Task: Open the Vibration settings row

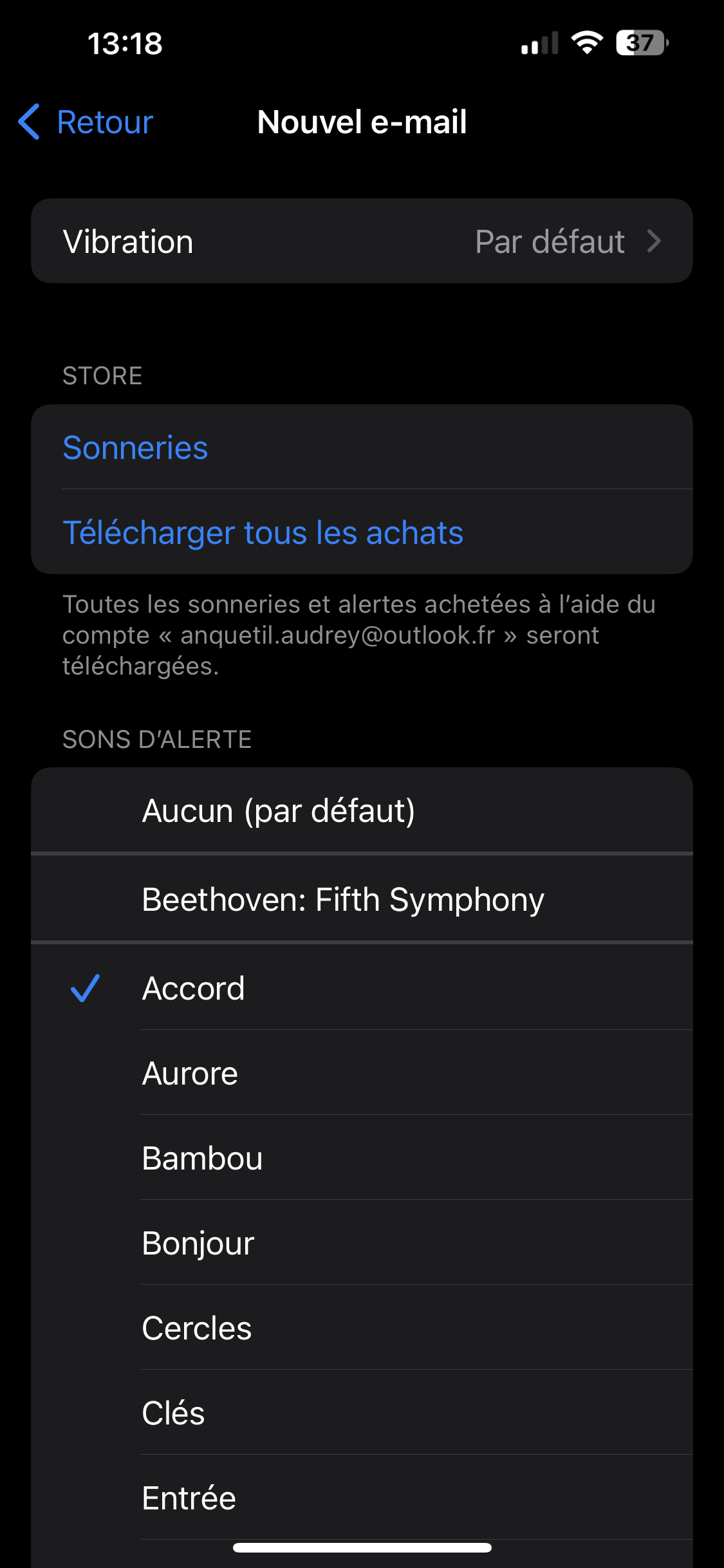Action: pyautogui.click(x=362, y=241)
